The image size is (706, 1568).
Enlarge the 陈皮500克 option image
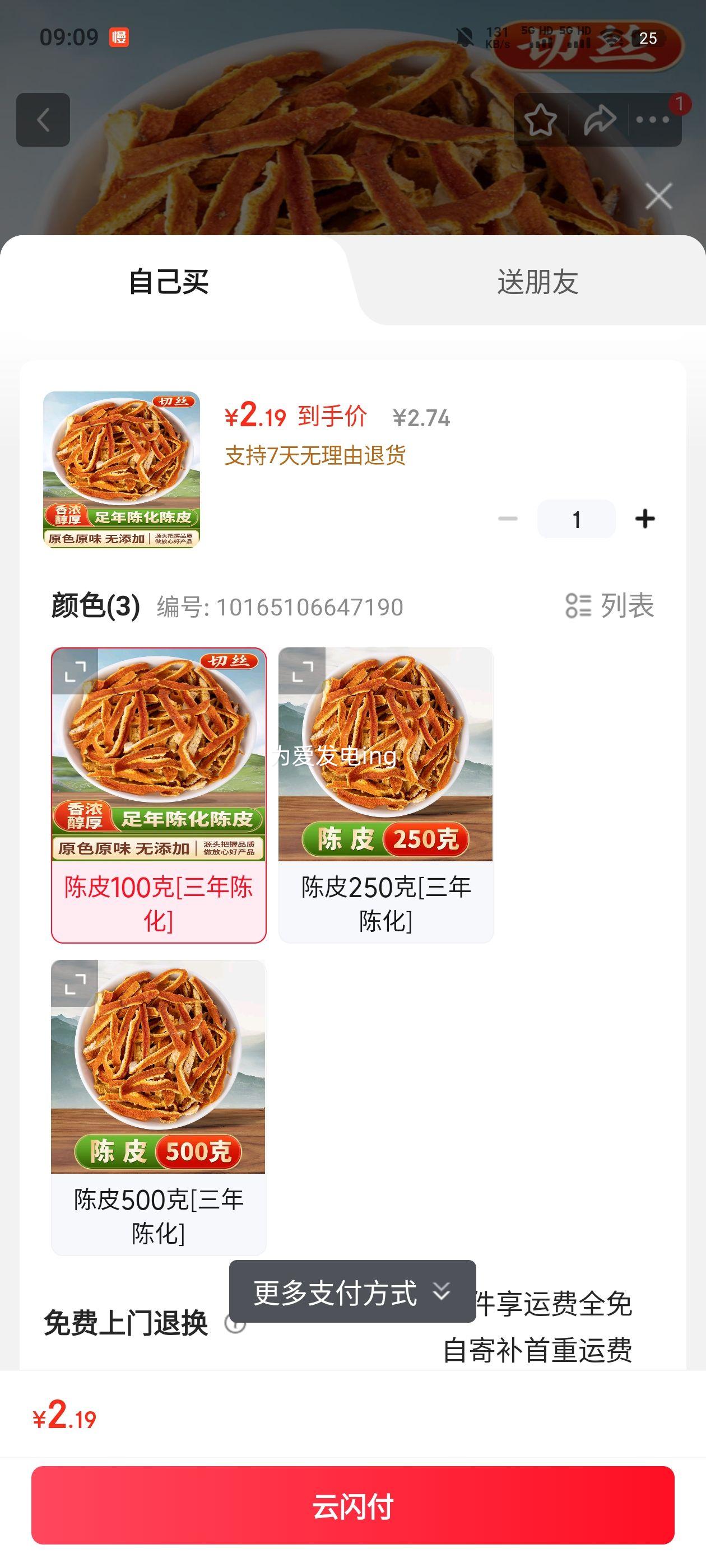pos(75,984)
